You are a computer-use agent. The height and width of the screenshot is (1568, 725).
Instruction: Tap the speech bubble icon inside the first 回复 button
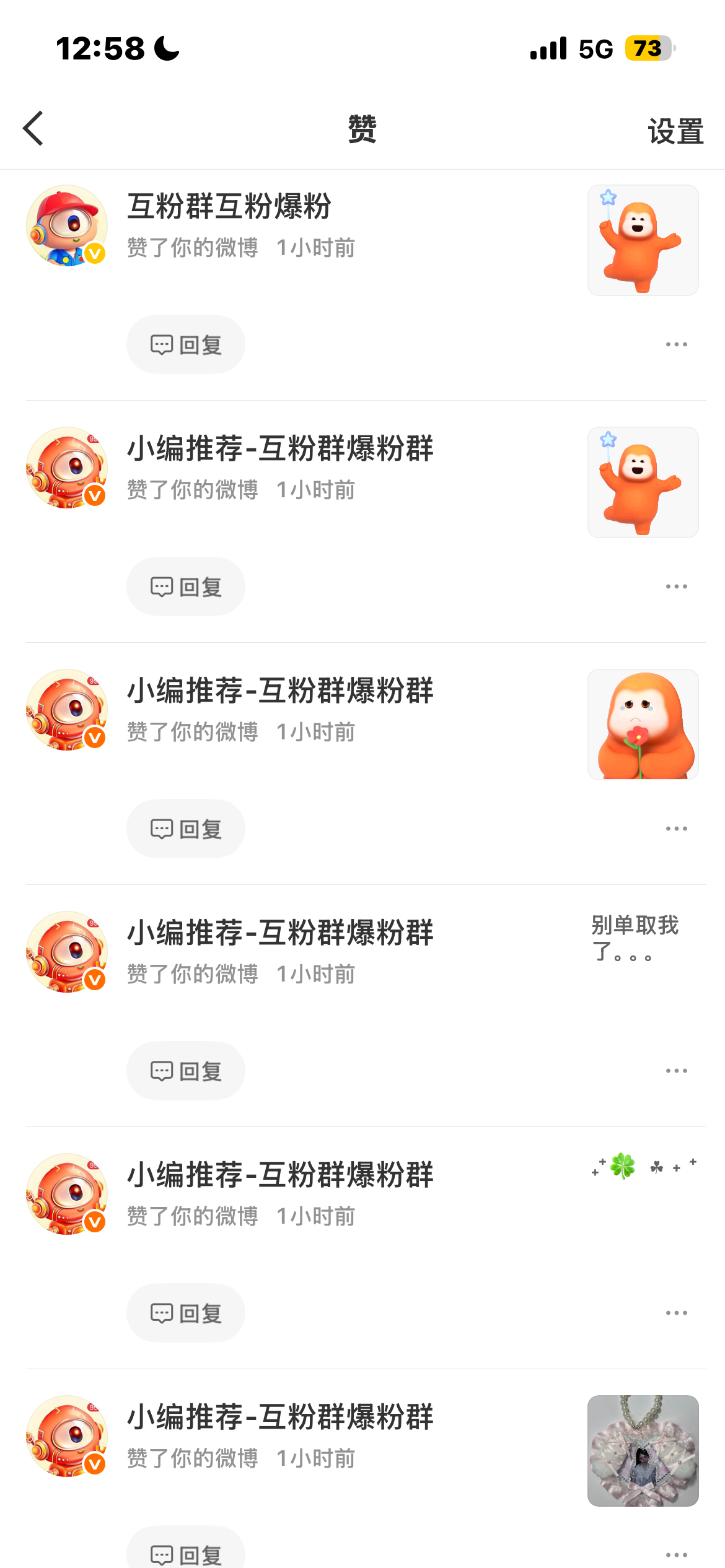coord(162,344)
